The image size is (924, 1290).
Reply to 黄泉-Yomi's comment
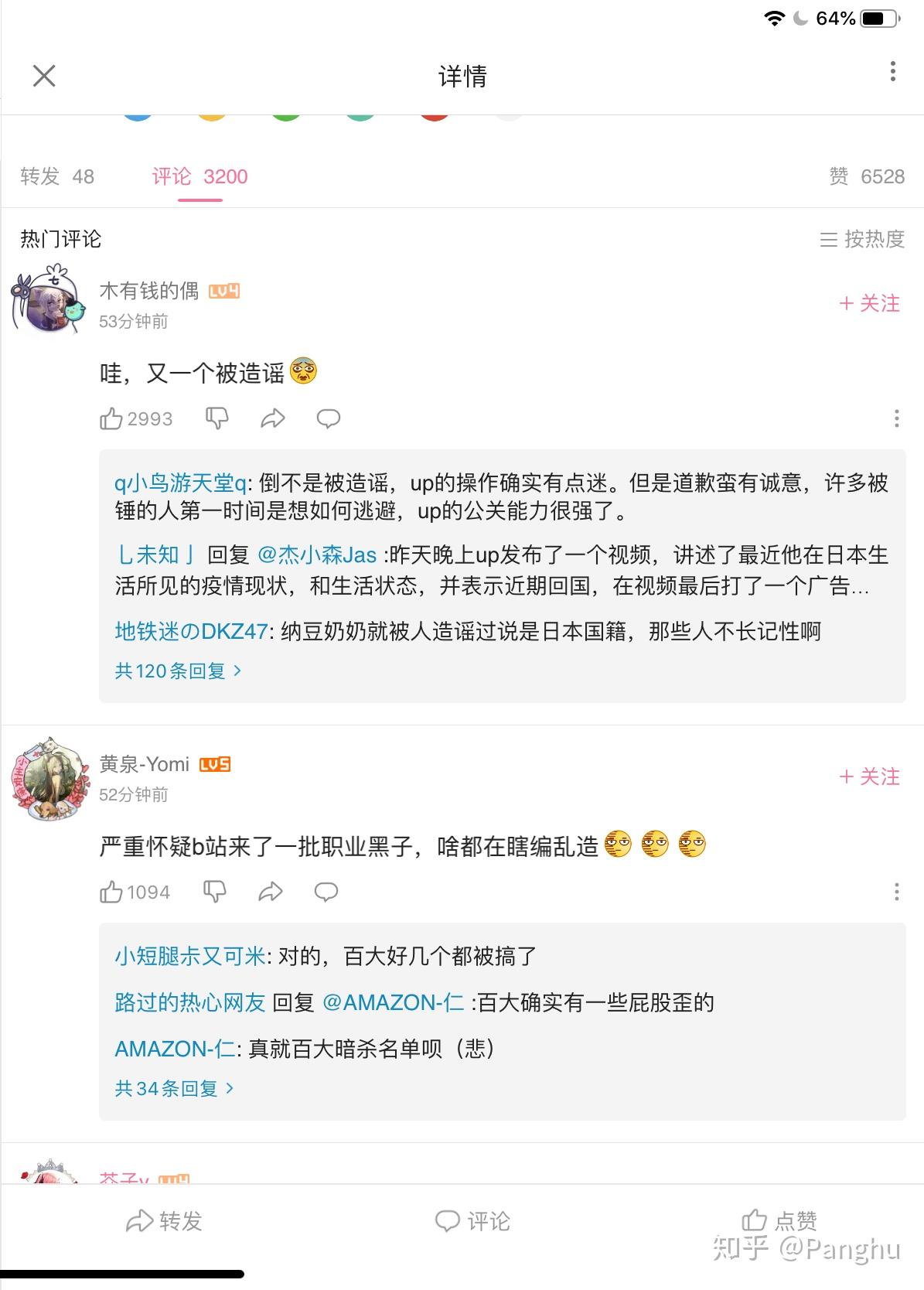coord(326,892)
